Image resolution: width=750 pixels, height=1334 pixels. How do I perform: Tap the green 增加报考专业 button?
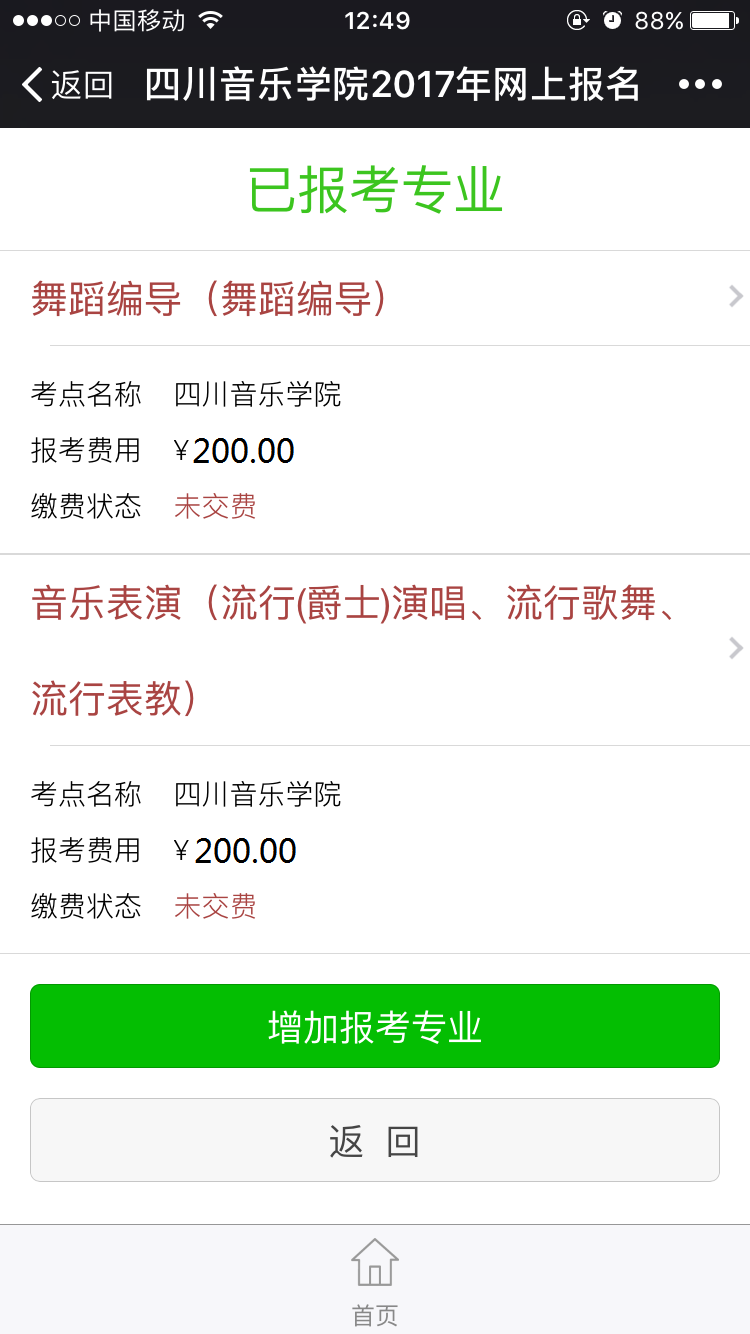coord(375,1026)
